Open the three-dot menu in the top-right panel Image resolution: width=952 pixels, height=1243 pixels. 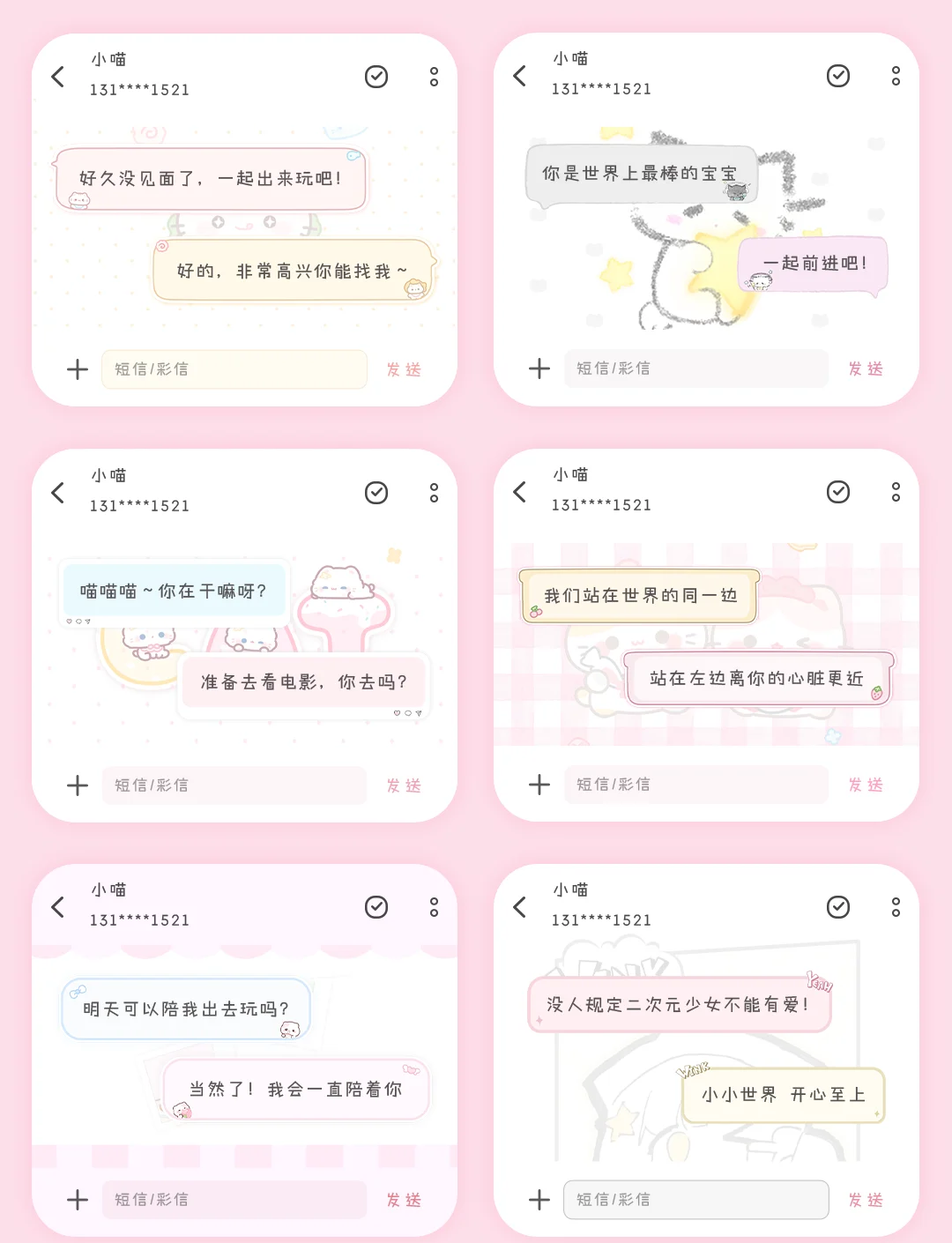(x=896, y=77)
